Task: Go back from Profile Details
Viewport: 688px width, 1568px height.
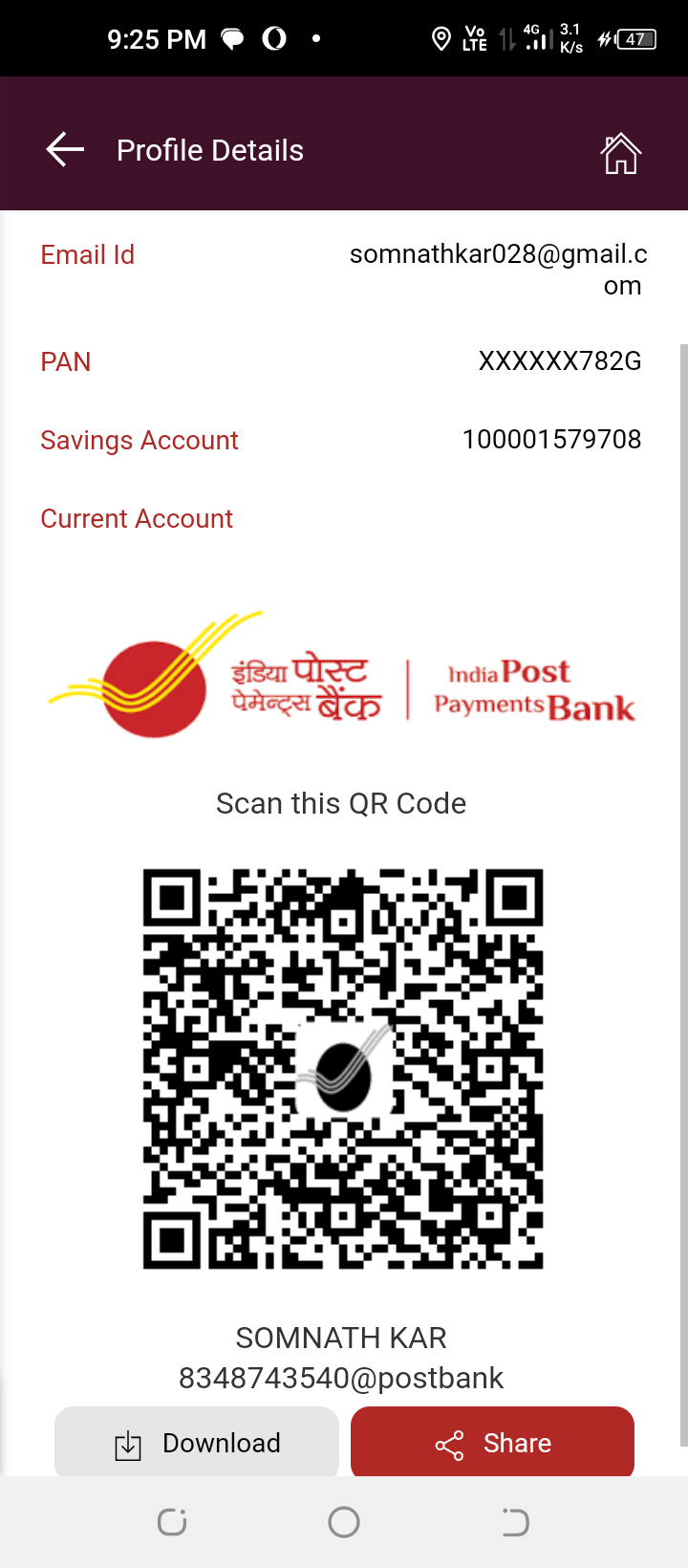Action: (x=65, y=150)
